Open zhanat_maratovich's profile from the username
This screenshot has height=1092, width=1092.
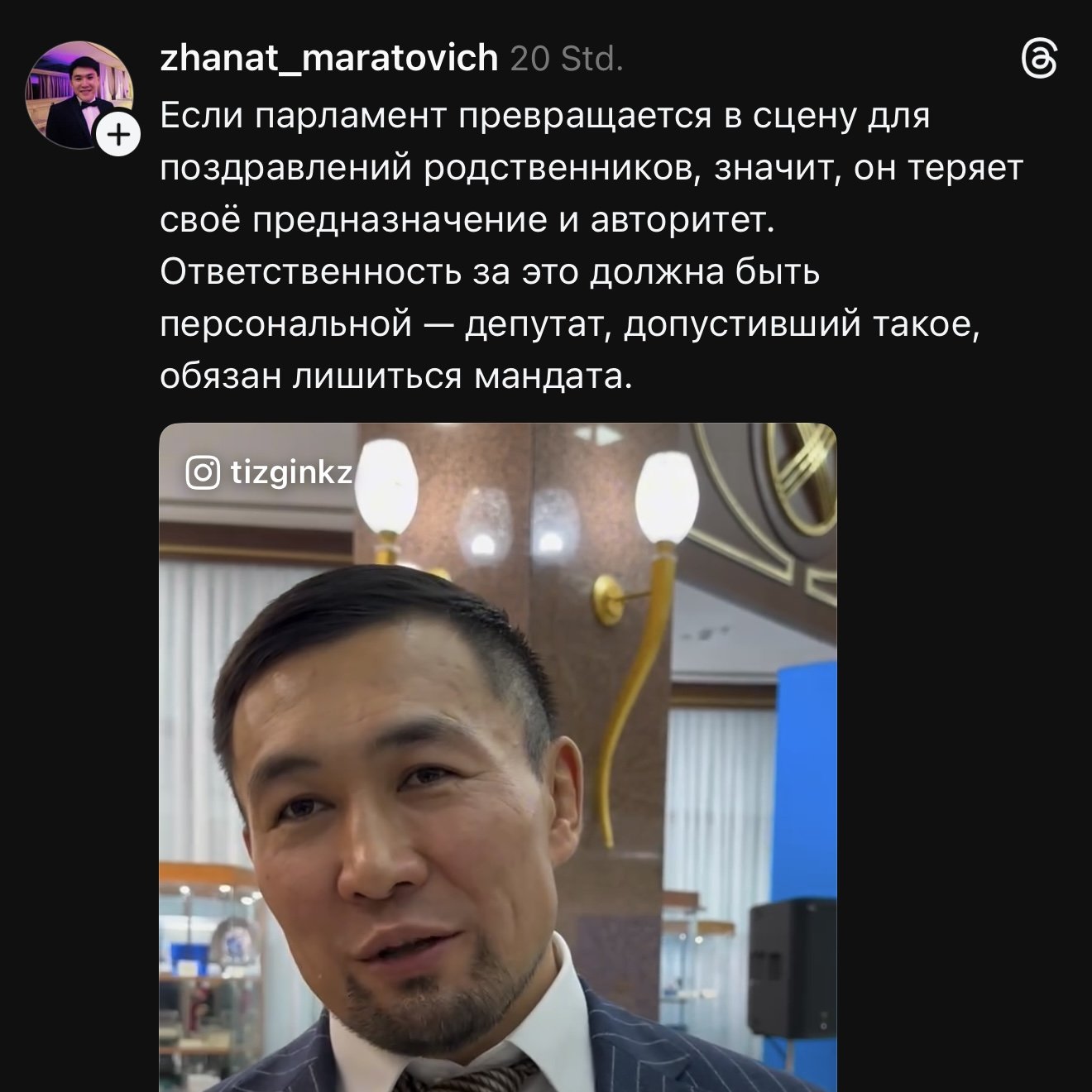coord(328,59)
